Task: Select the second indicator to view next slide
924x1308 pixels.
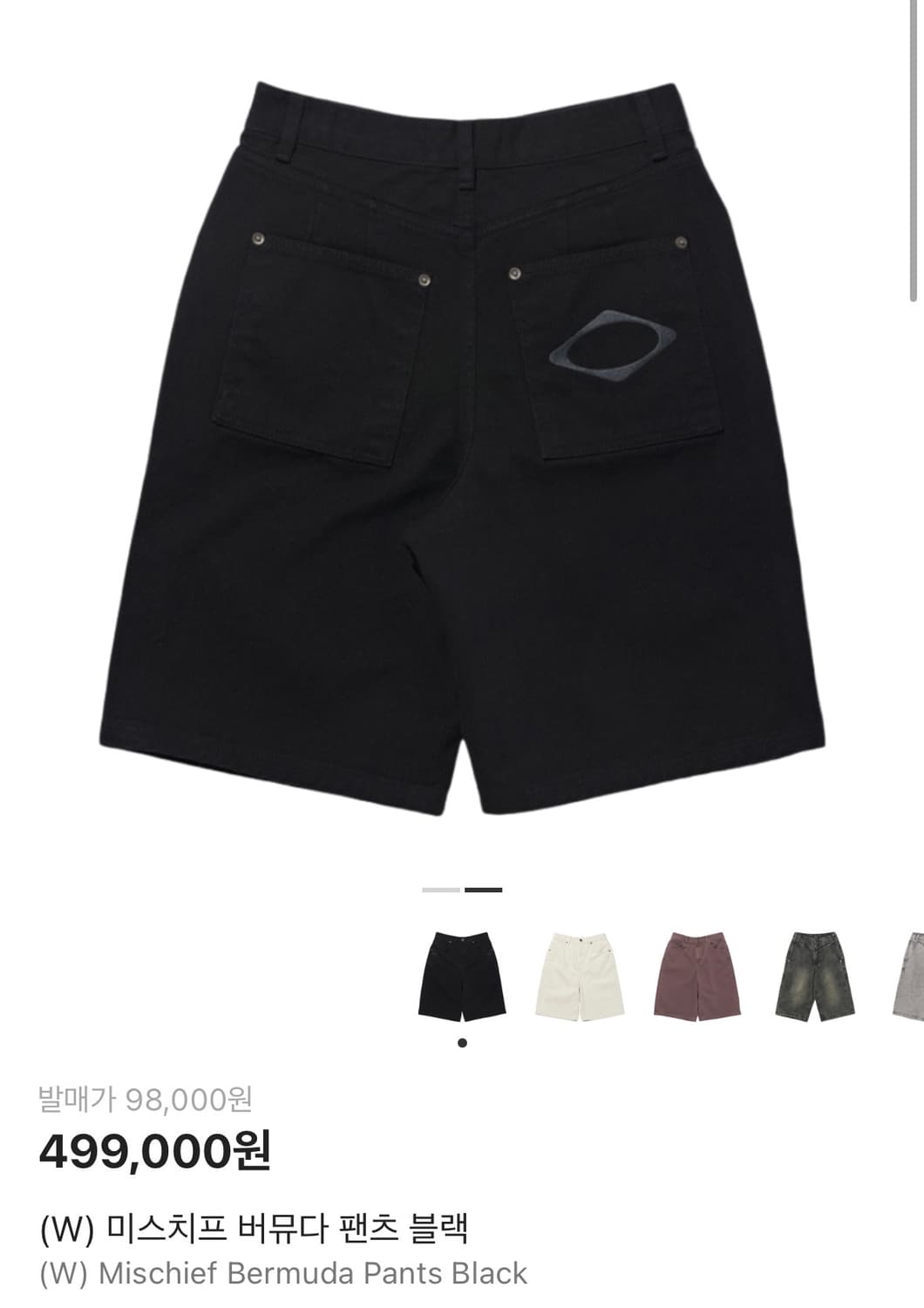Action: coord(485,891)
